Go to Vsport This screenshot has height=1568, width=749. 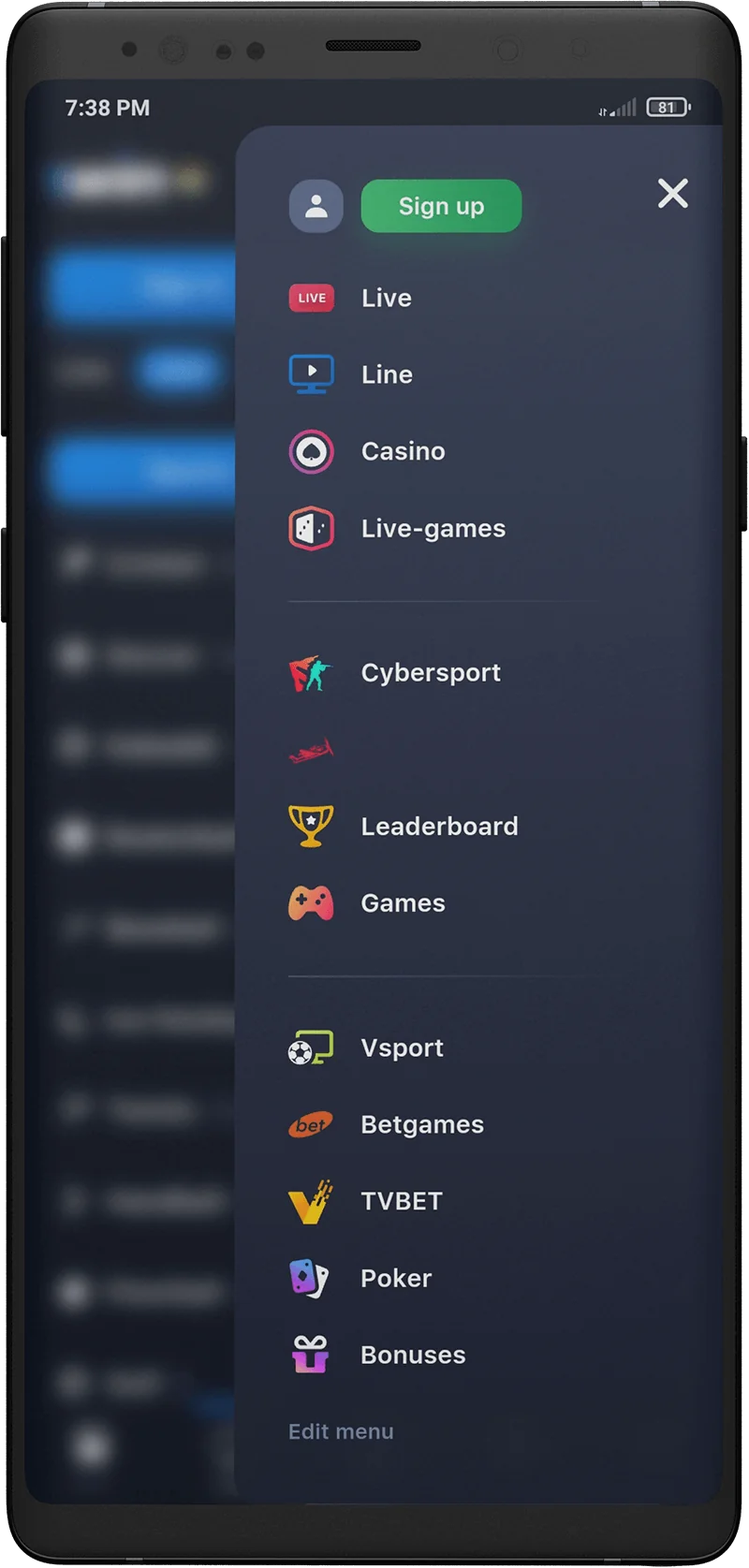click(x=402, y=1048)
